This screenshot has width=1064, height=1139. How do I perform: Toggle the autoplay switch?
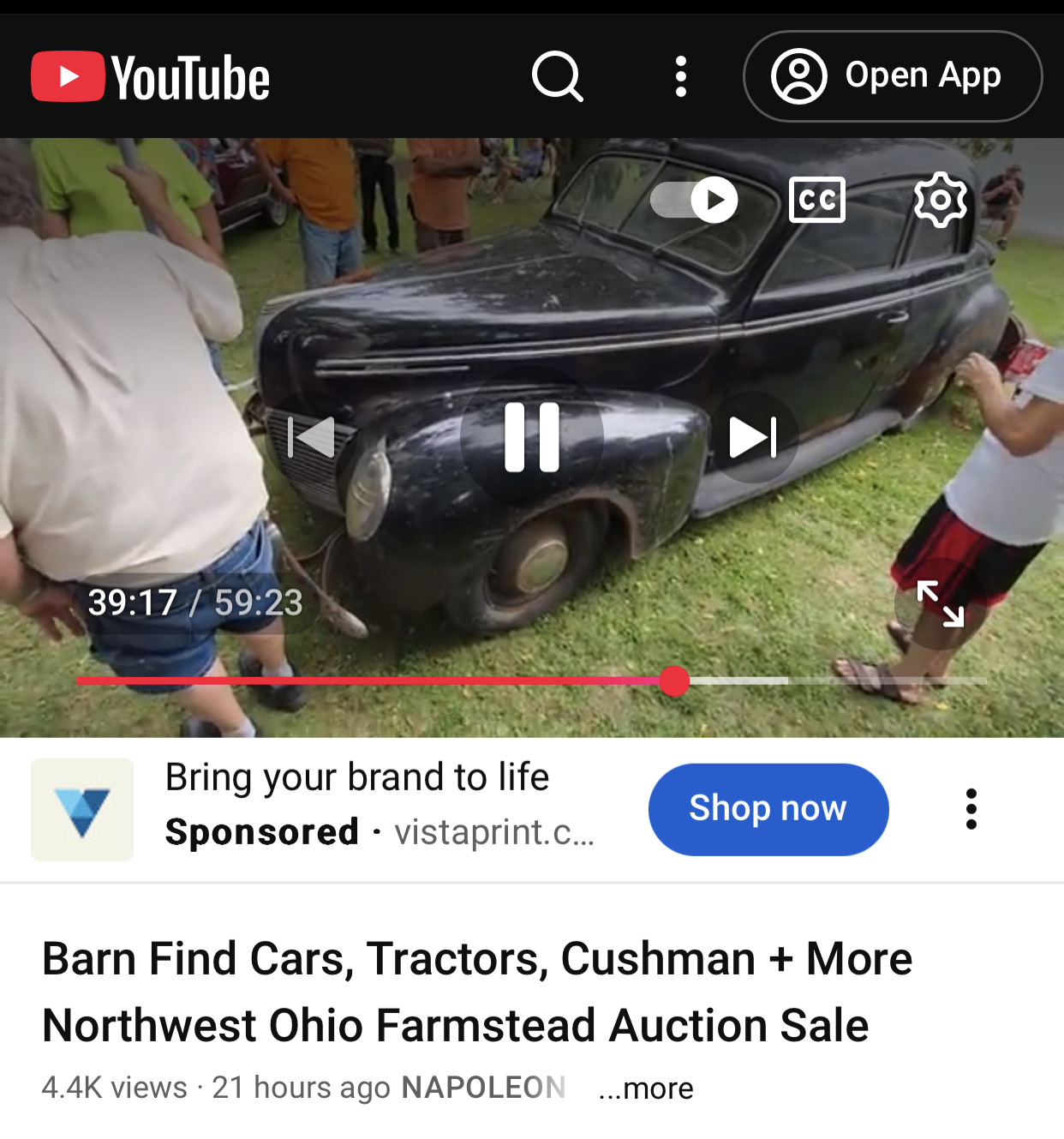pos(695,200)
